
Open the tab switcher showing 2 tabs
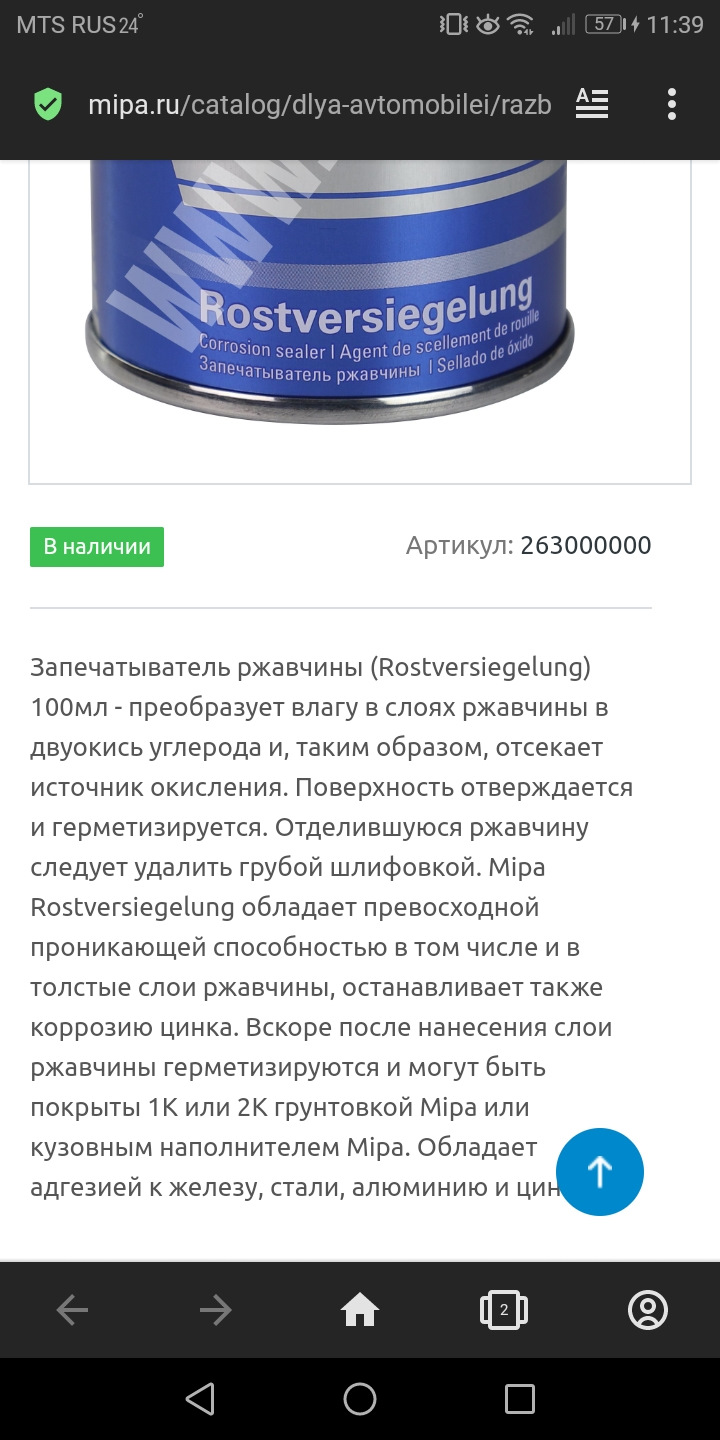click(x=504, y=1310)
